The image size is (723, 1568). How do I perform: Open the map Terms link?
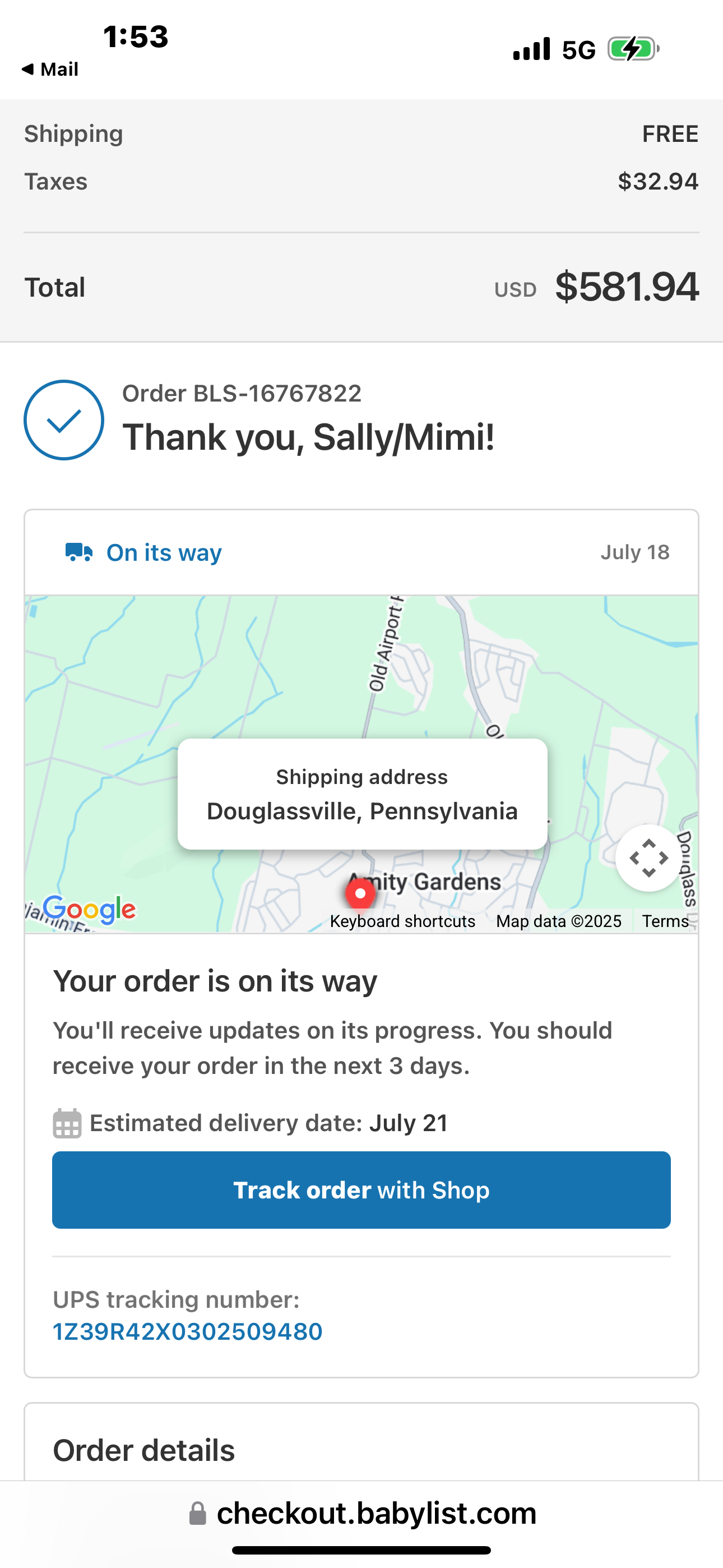coord(665,921)
